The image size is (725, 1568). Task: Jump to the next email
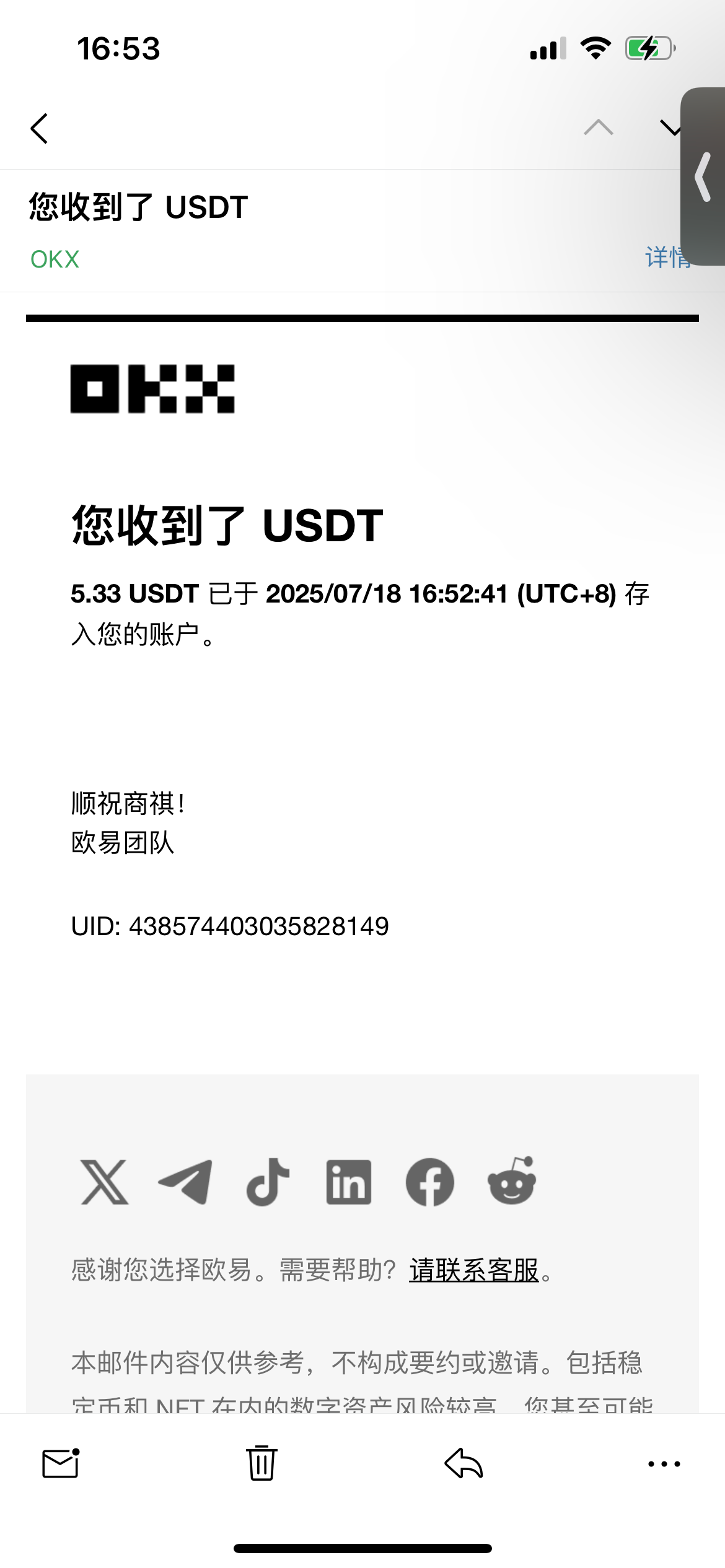pos(668,128)
